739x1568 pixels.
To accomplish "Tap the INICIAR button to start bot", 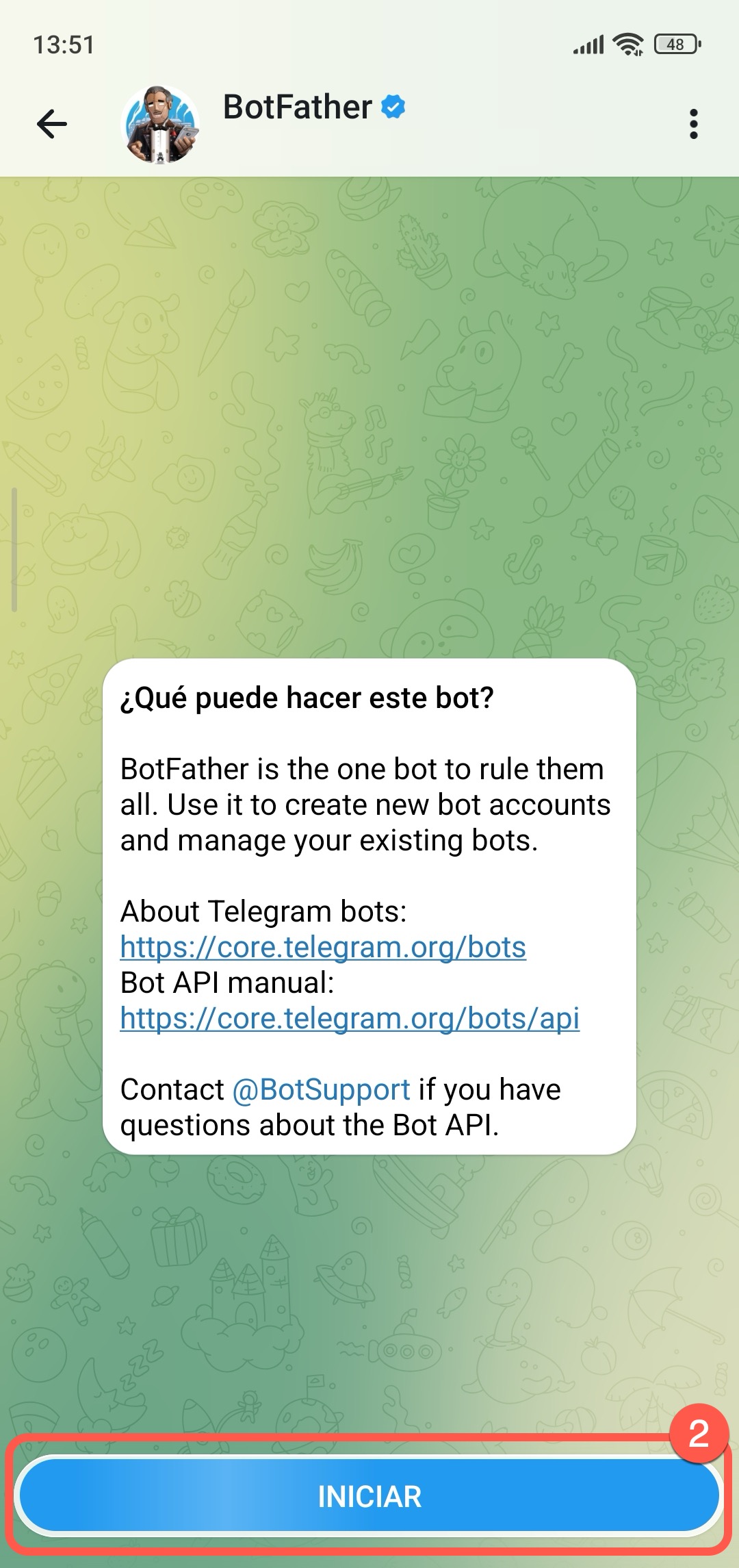I will [369, 1496].
